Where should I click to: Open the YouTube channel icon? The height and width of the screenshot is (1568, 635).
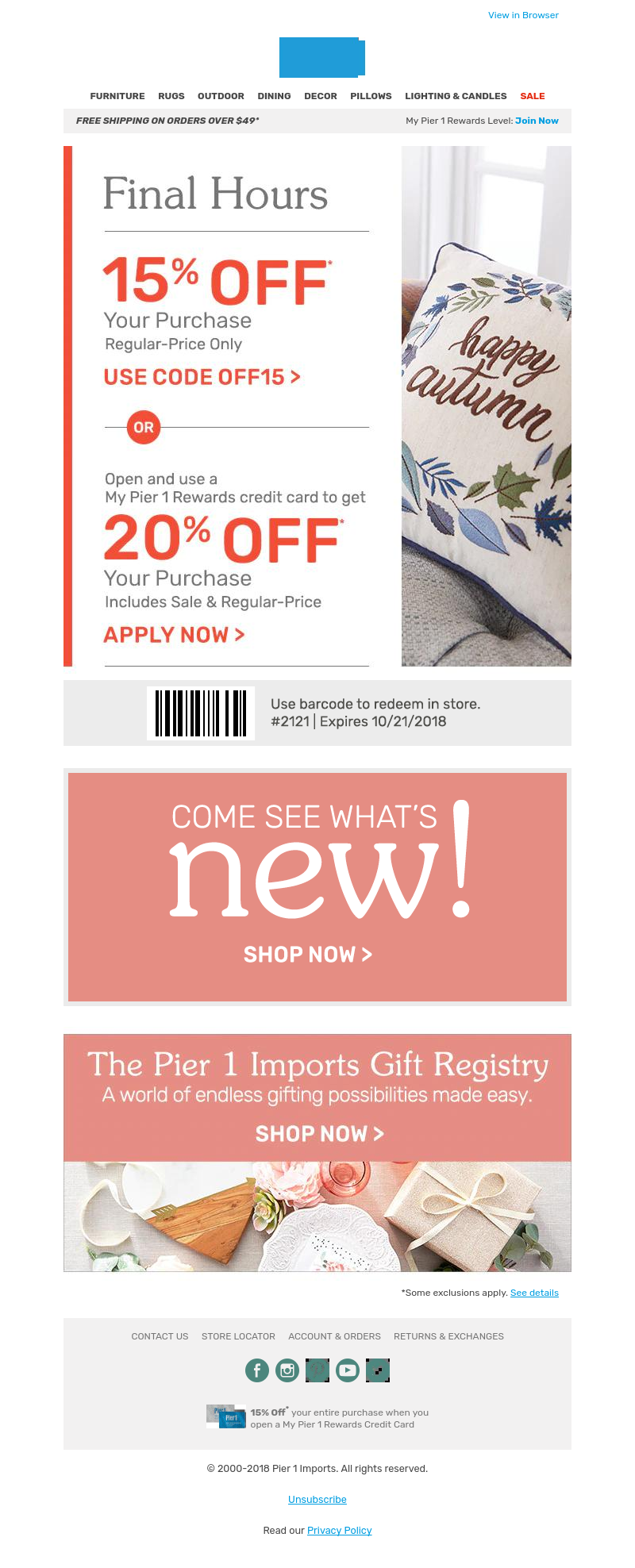point(348,1370)
